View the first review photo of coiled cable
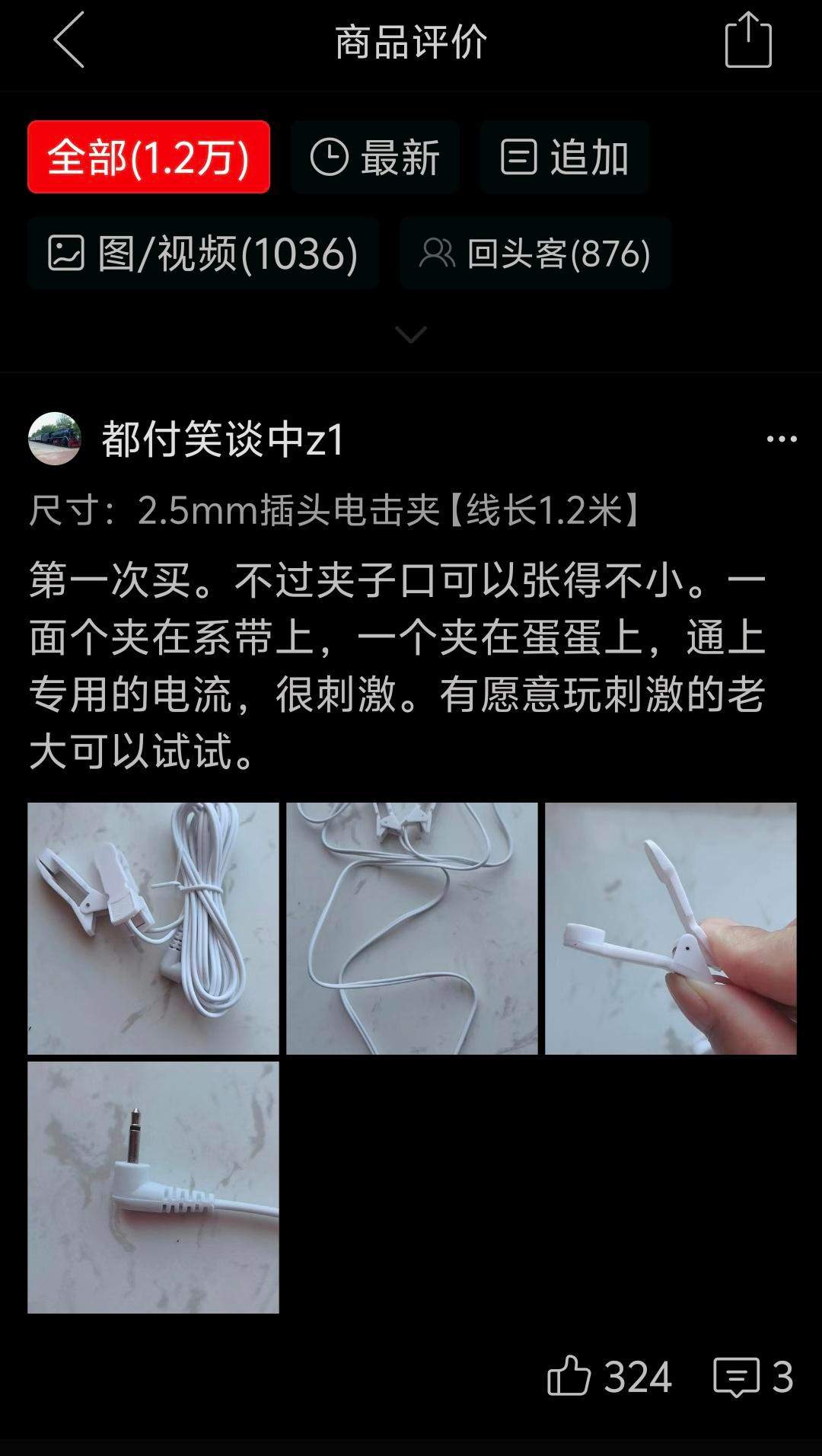Viewport: 822px width, 1456px height. (153, 928)
